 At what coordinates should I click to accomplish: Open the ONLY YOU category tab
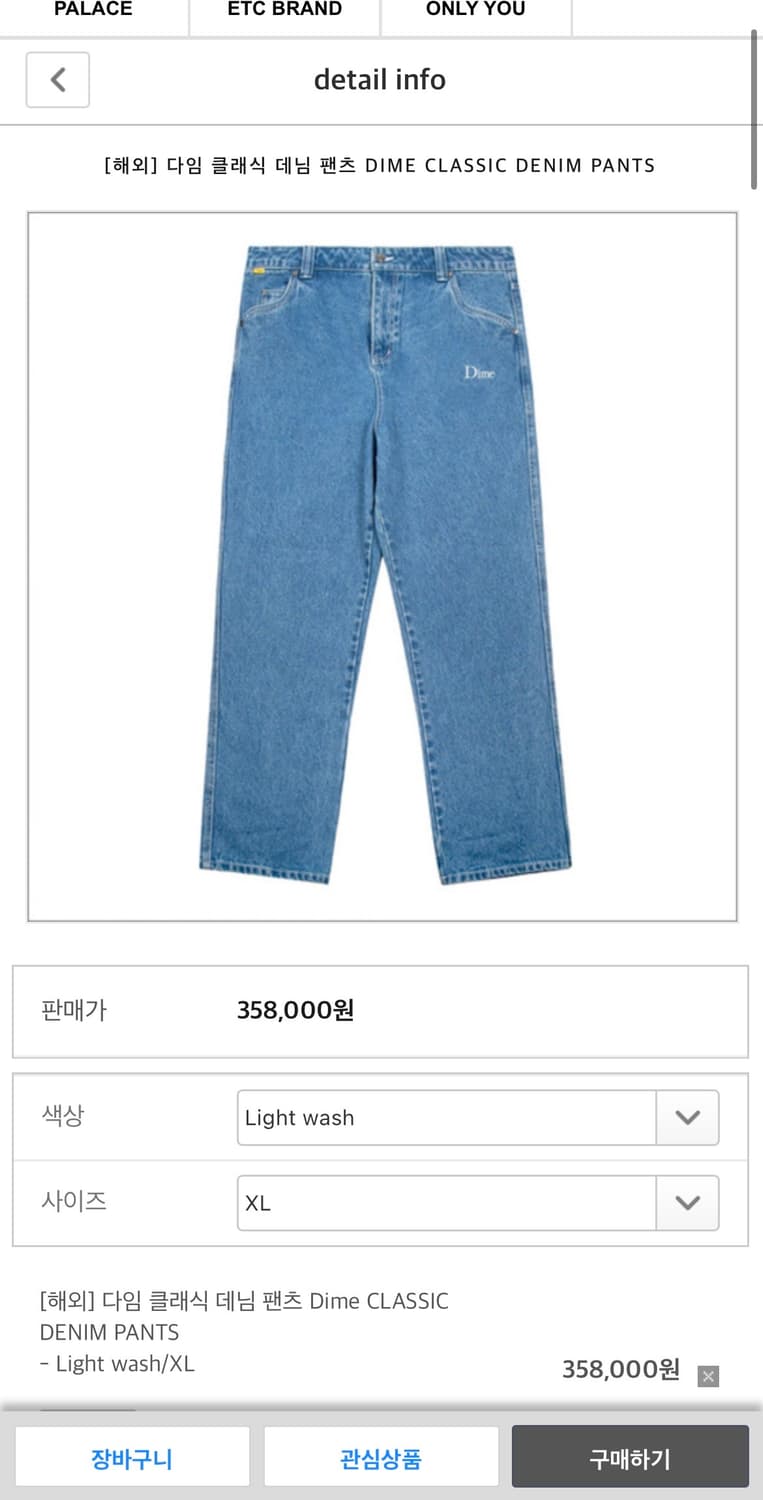[474, 10]
